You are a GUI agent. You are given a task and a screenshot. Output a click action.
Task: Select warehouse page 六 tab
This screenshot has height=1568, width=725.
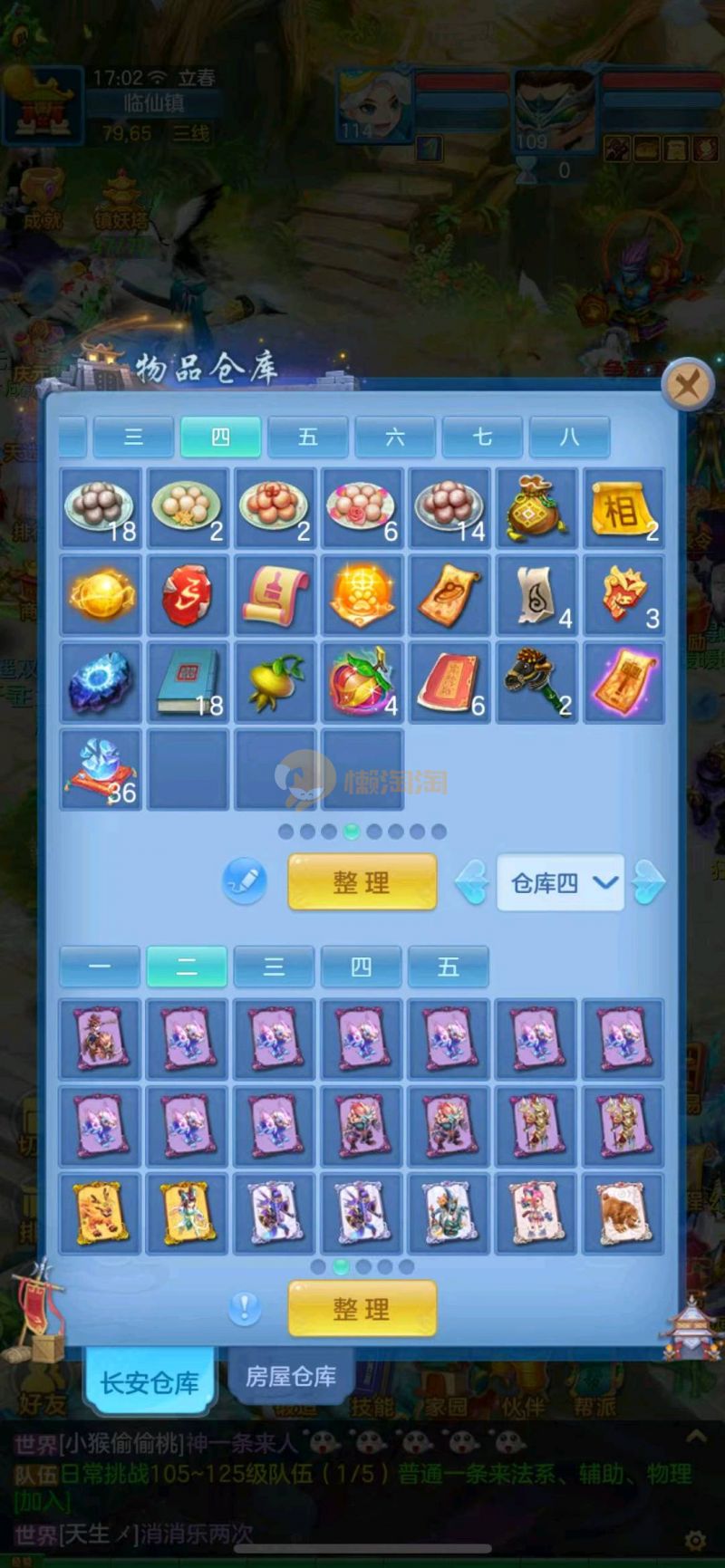(395, 438)
